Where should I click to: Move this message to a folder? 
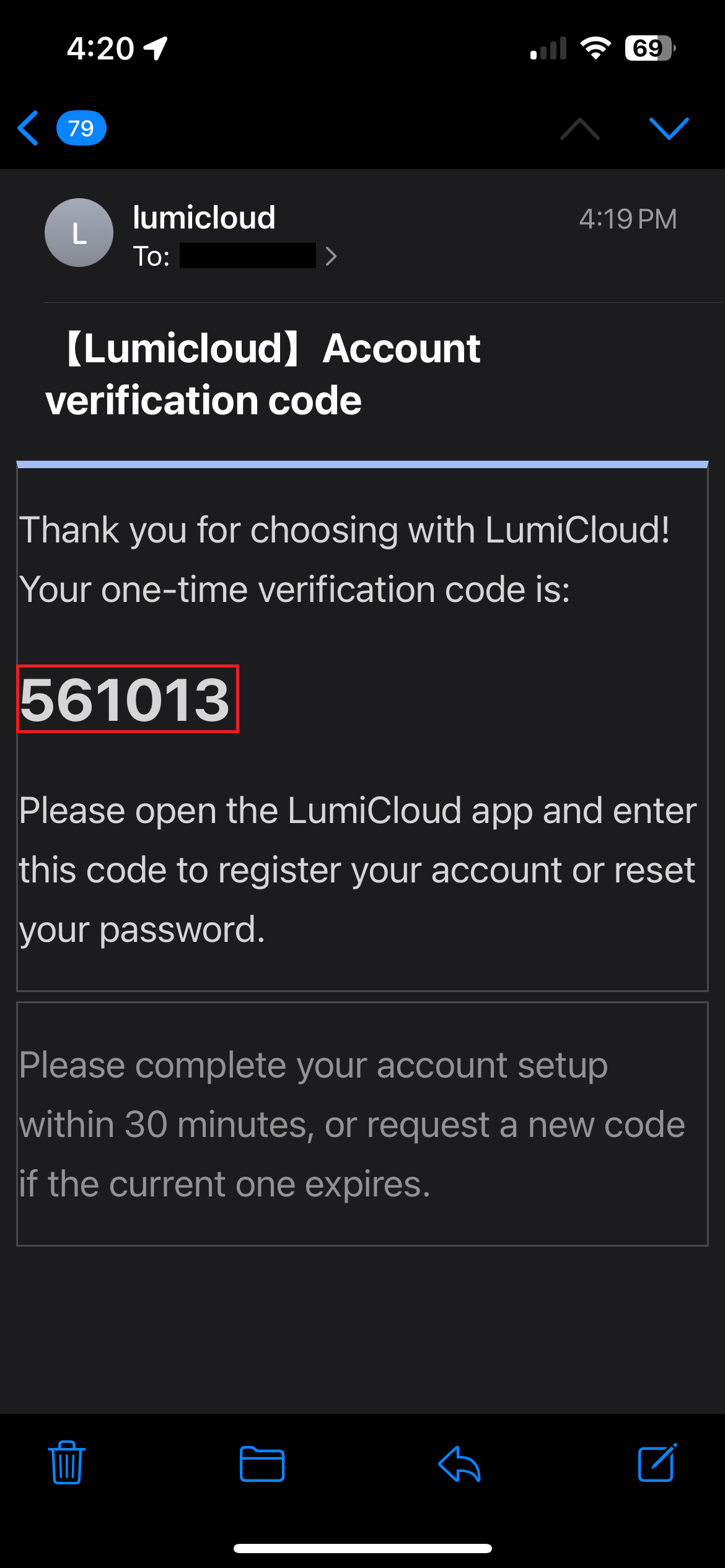(x=262, y=1464)
